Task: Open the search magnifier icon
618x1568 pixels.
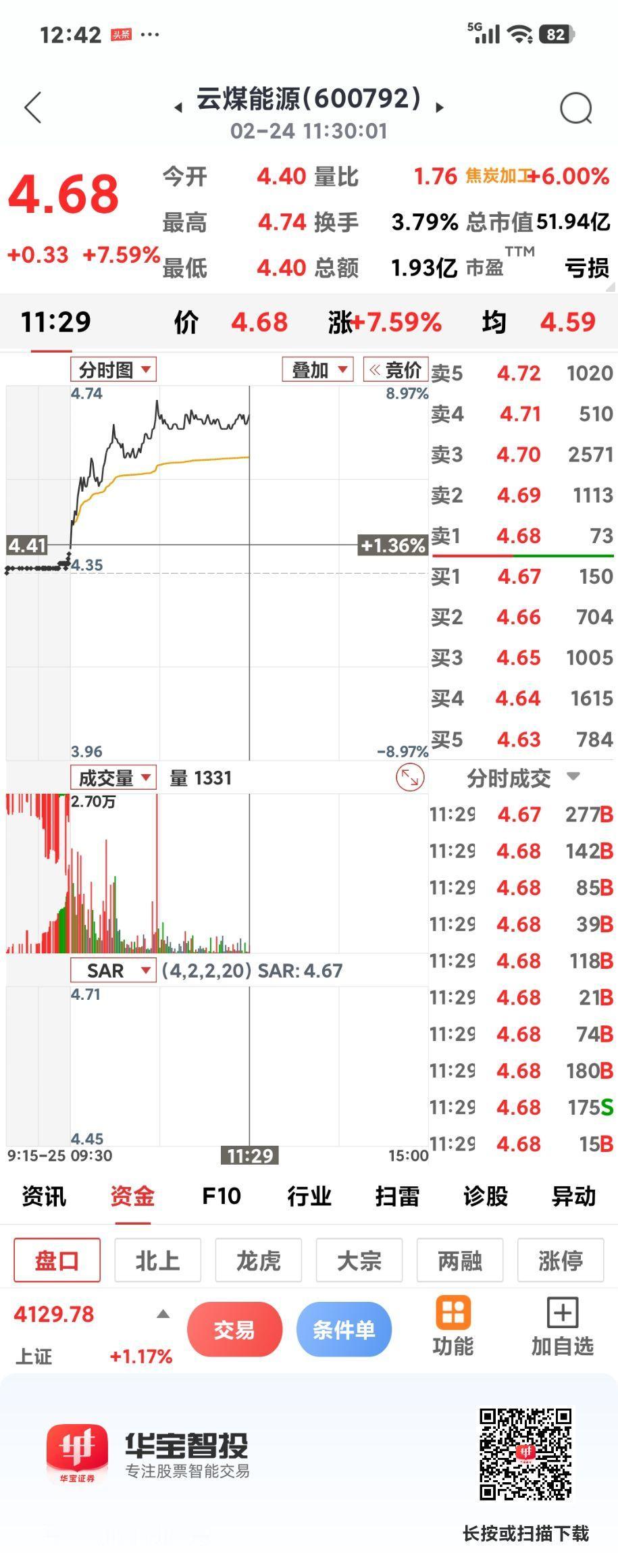Action: [576, 107]
